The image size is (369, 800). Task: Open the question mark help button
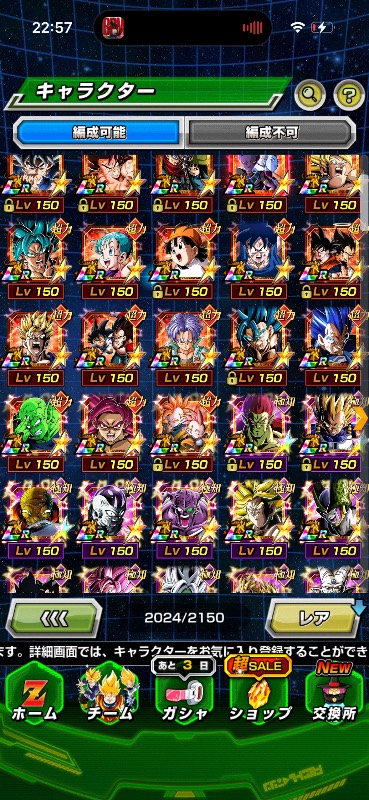[349, 94]
